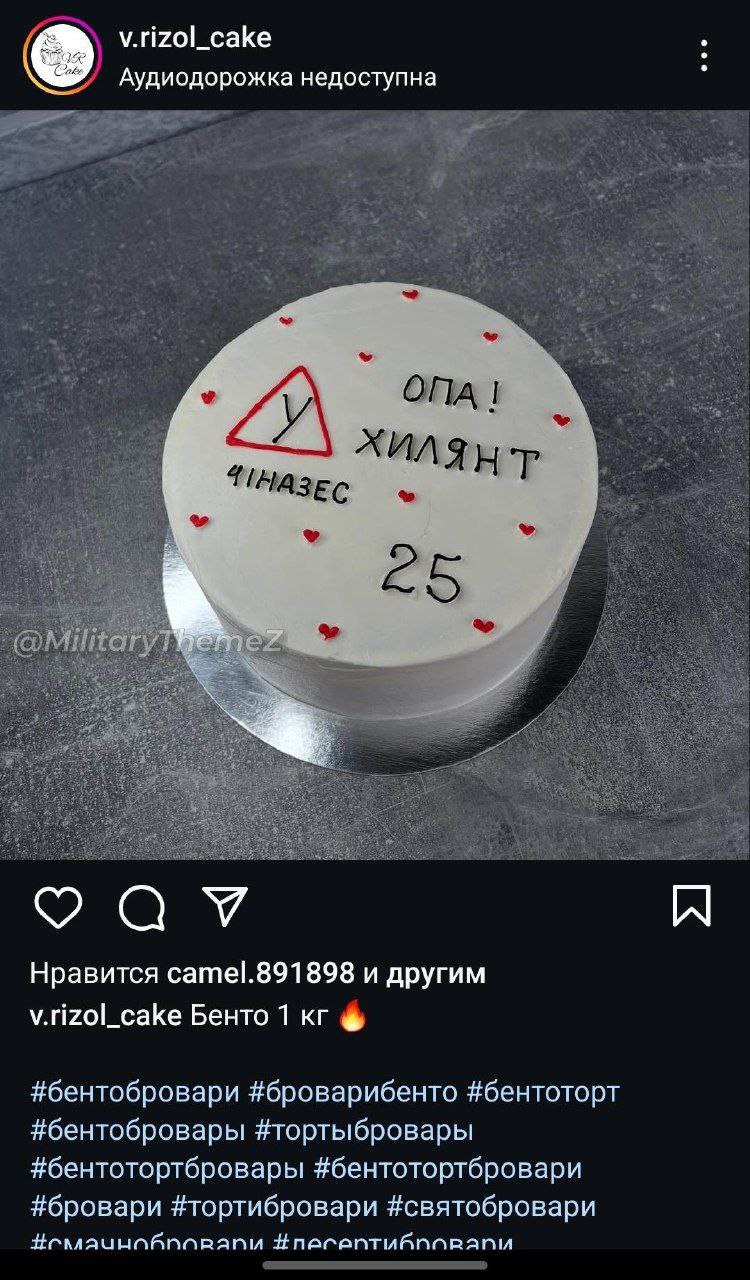Viewport: 750px width, 1280px height.
Task: View others who liked via другим
Action: point(436,973)
